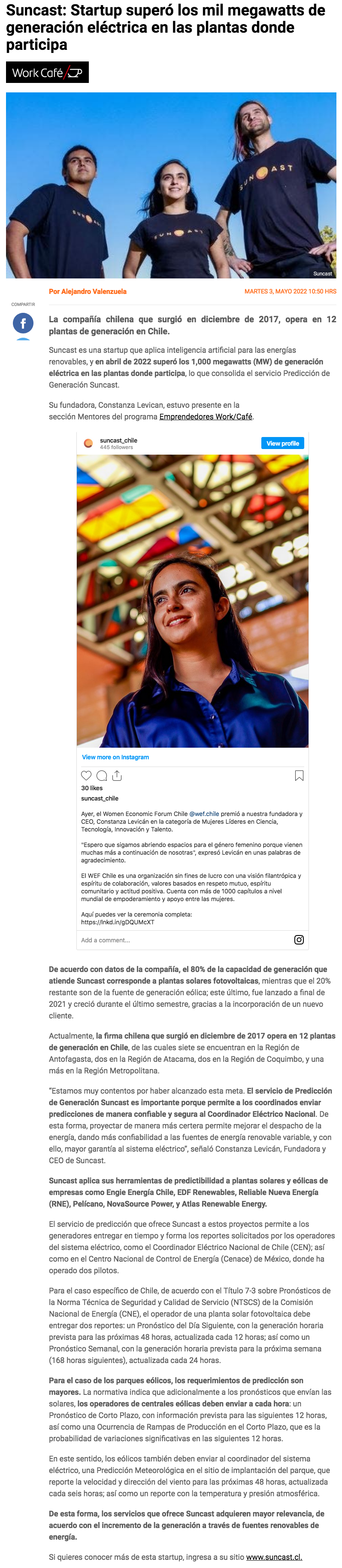Share the article on Facebook
Screen dimensions: 342x1568
[23, 323]
